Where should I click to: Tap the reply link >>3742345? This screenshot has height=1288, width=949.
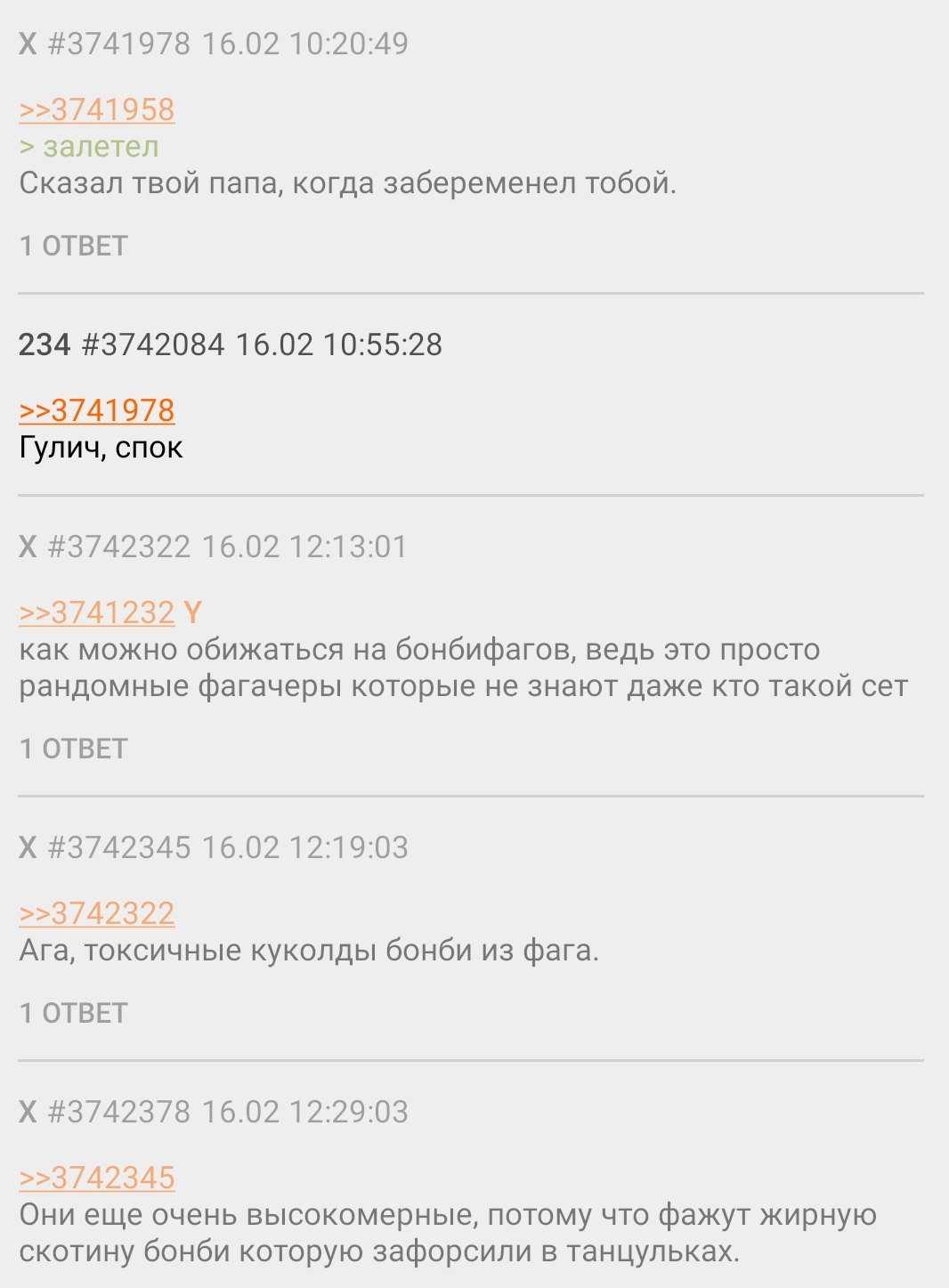click(x=96, y=1178)
